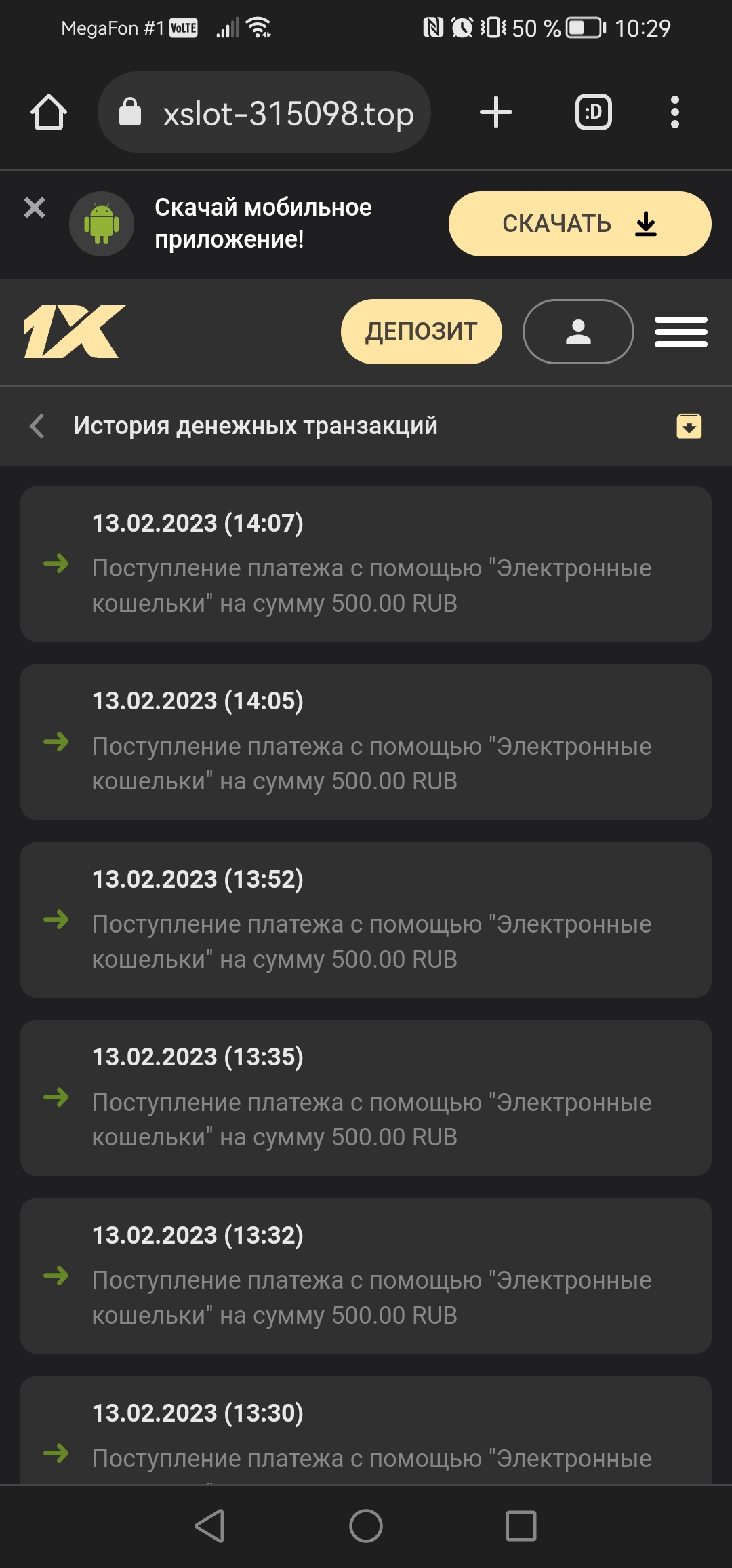Collapse history via the back chevron

click(x=37, y=427)
